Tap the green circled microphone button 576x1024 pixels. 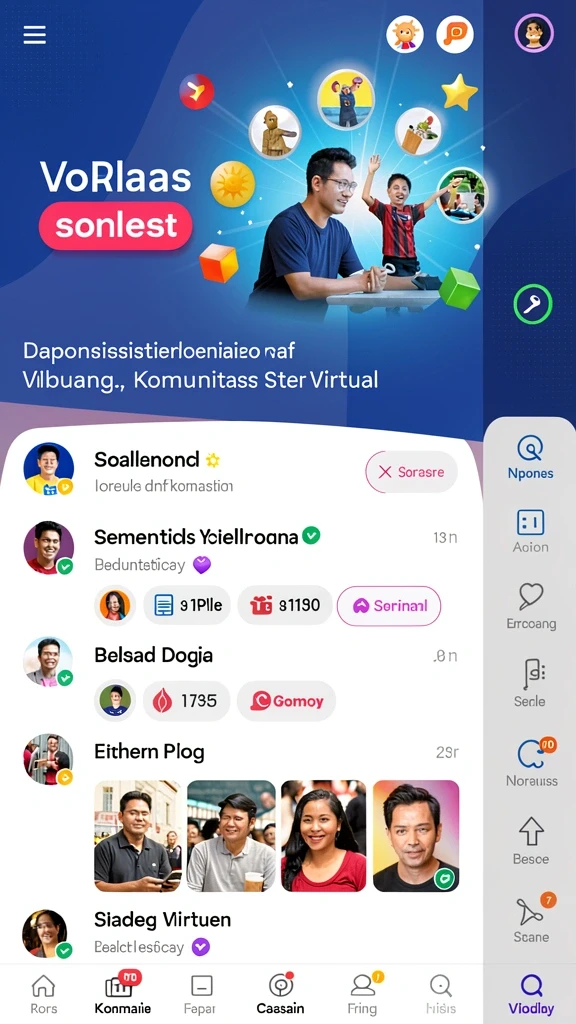point(533,304)
